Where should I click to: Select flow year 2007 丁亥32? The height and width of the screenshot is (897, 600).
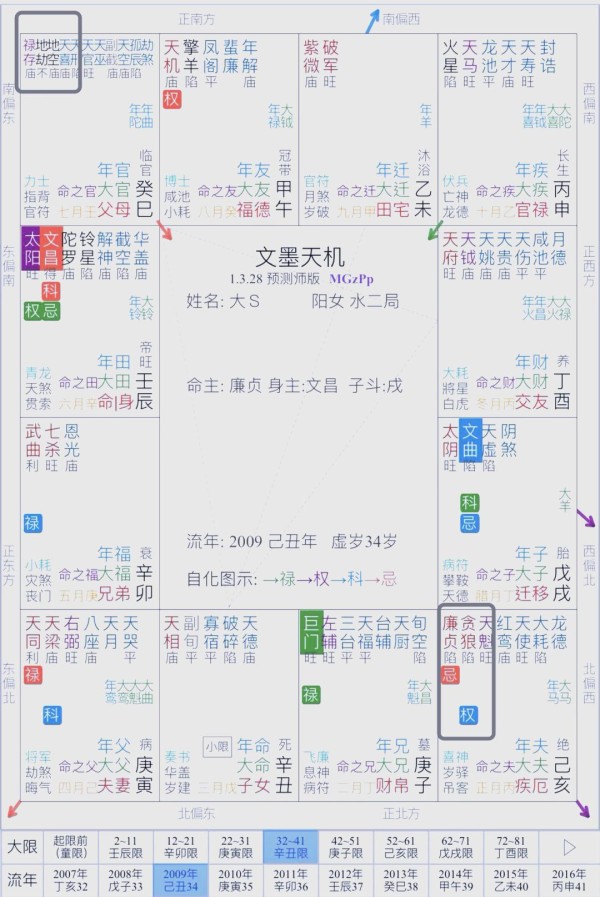click(71, 880)
